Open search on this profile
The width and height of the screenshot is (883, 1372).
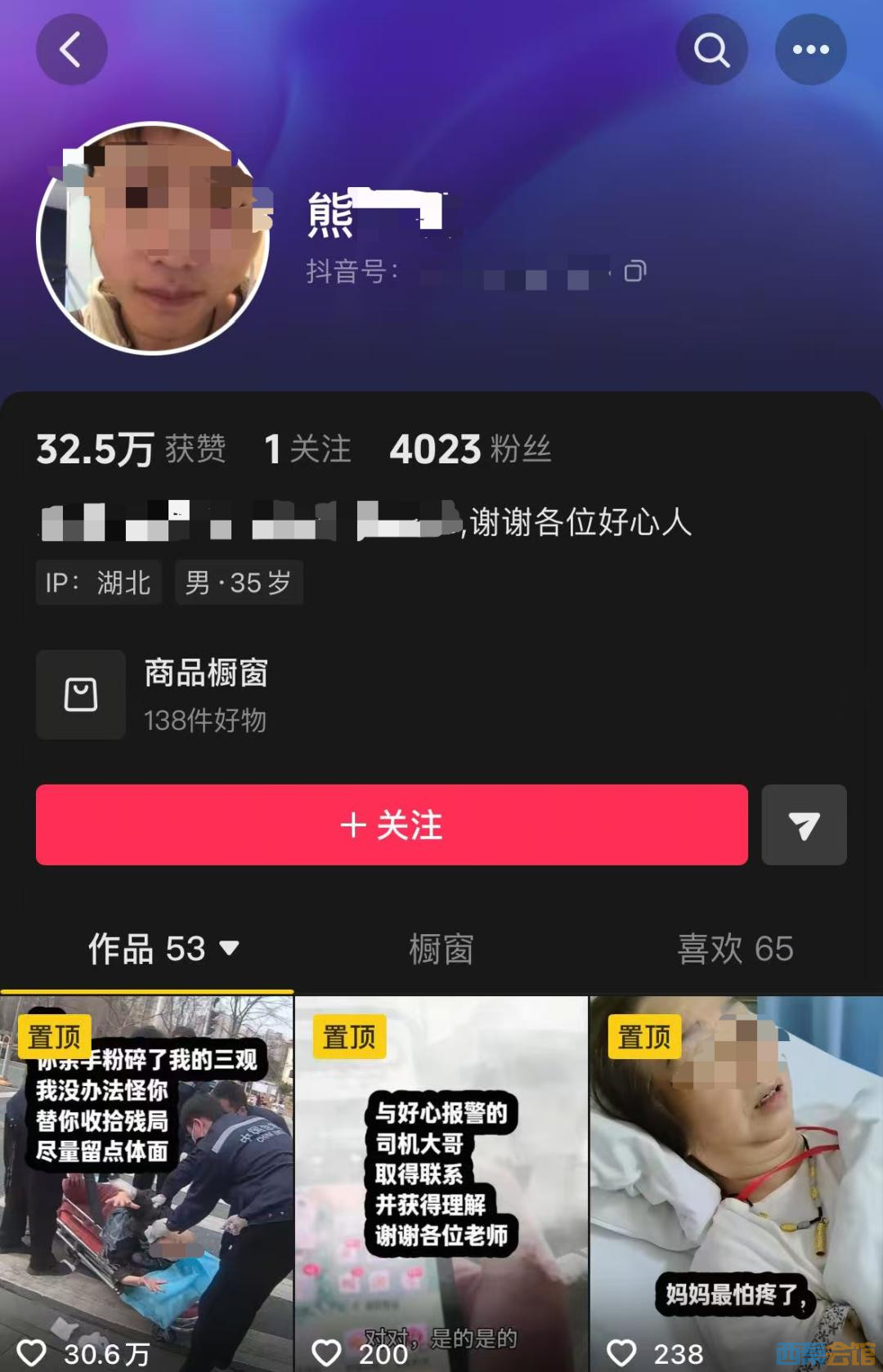(x=711, y=50)
